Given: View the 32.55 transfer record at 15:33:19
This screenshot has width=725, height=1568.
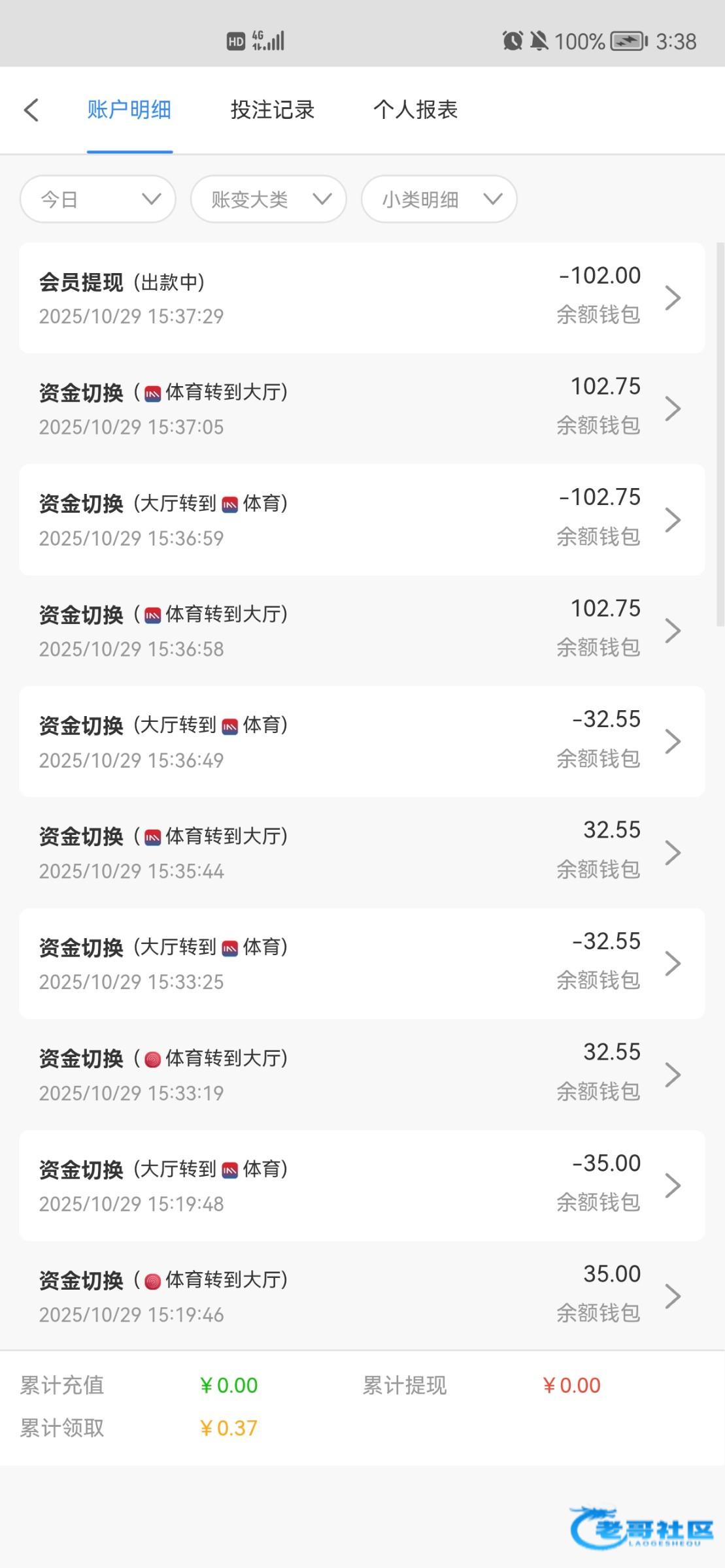Looking at the screenshot, I should coord(362,1075).
